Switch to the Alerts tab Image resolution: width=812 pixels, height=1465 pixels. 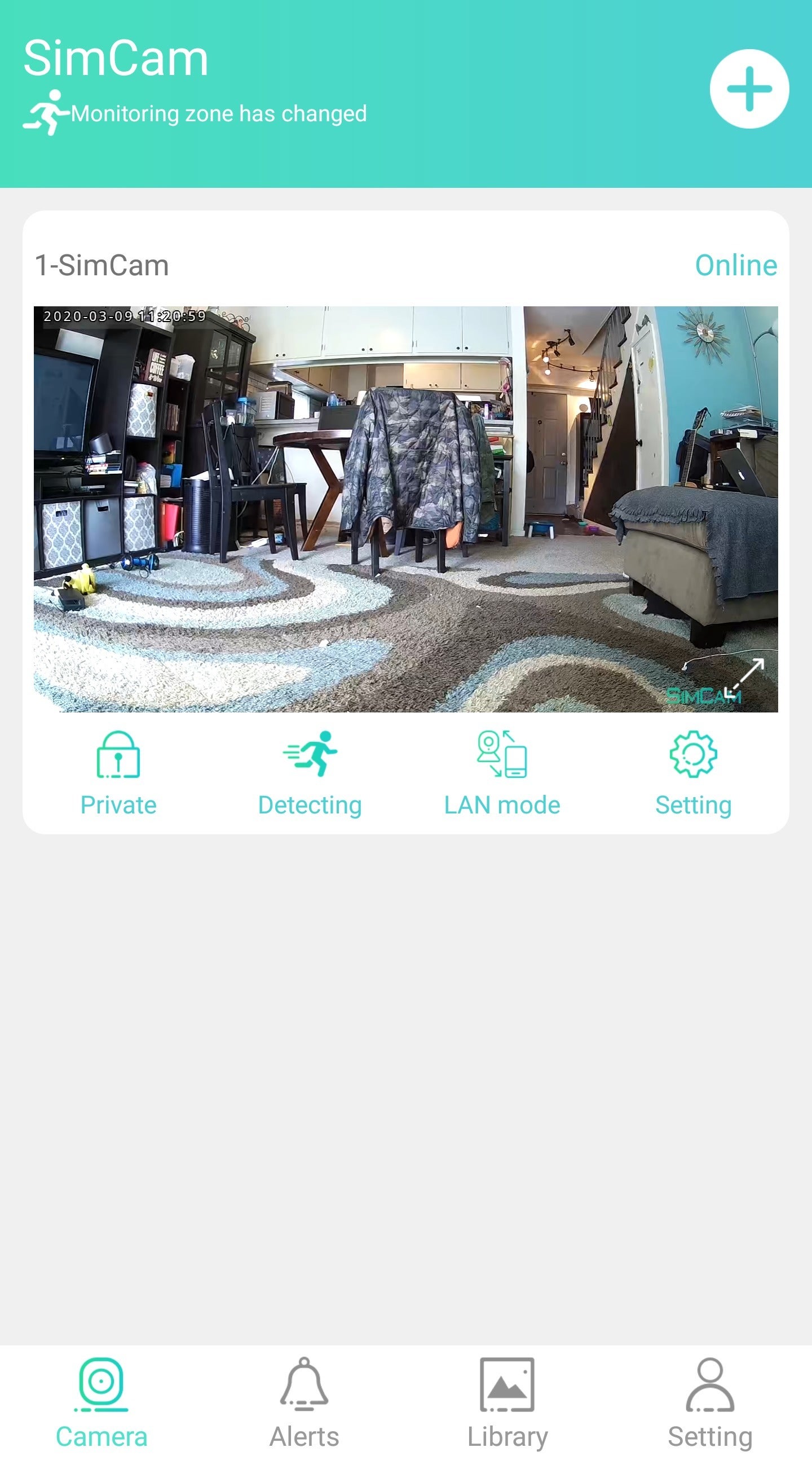(x=304, y=1404)
